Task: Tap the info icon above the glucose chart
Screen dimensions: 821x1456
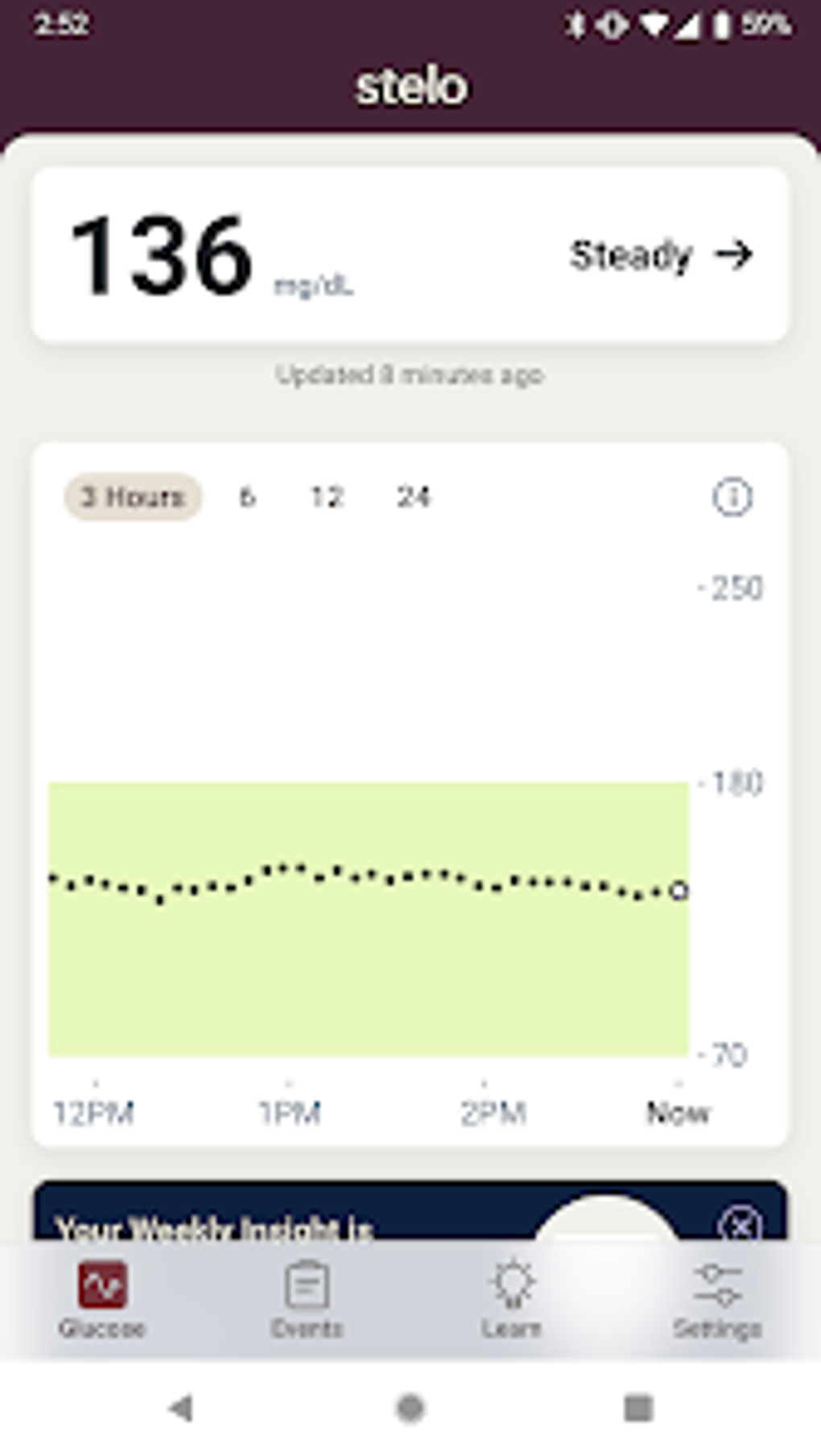Action: (731, 497)
